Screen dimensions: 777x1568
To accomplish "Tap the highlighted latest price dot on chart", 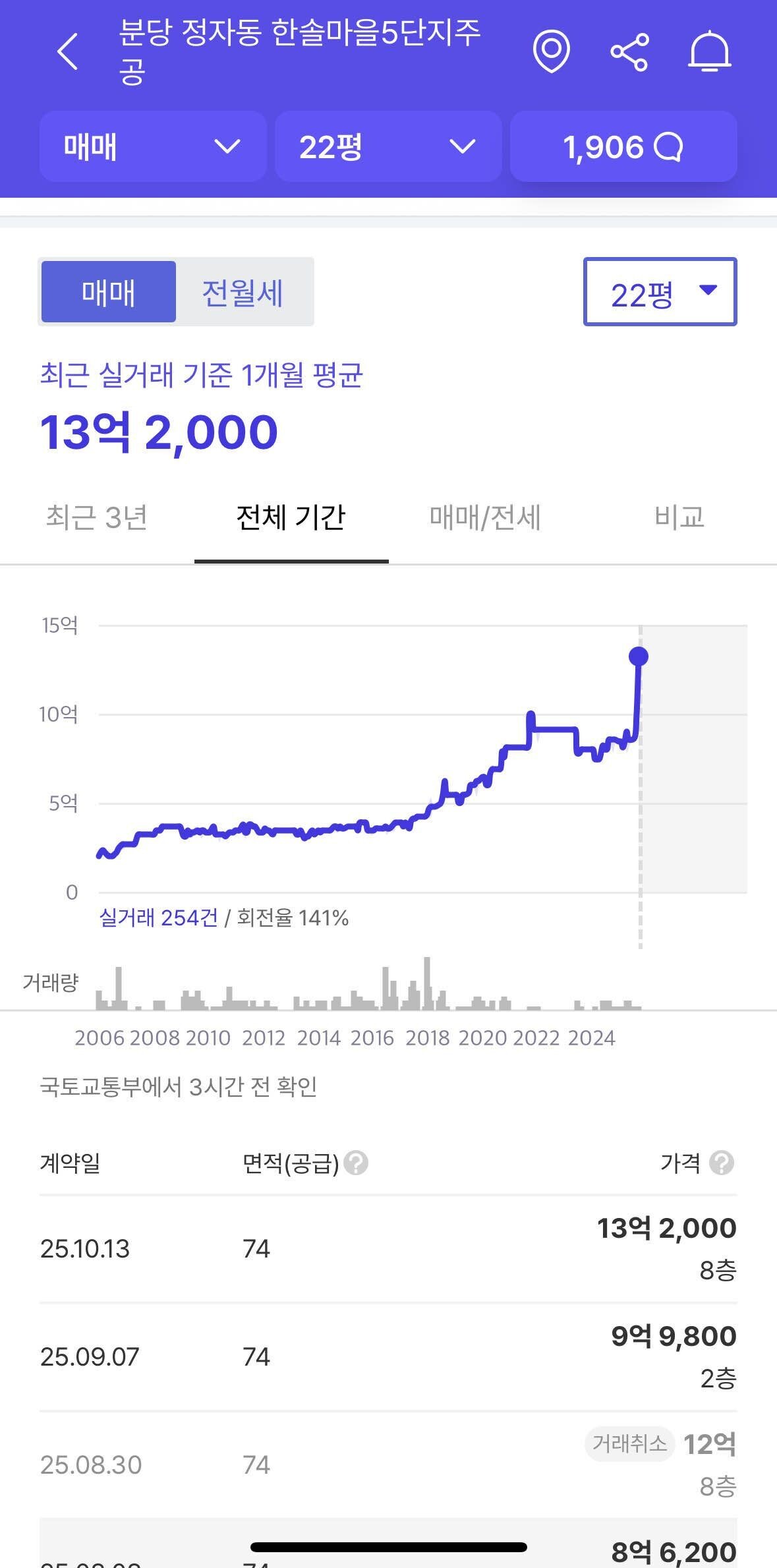I will (637, 655).
